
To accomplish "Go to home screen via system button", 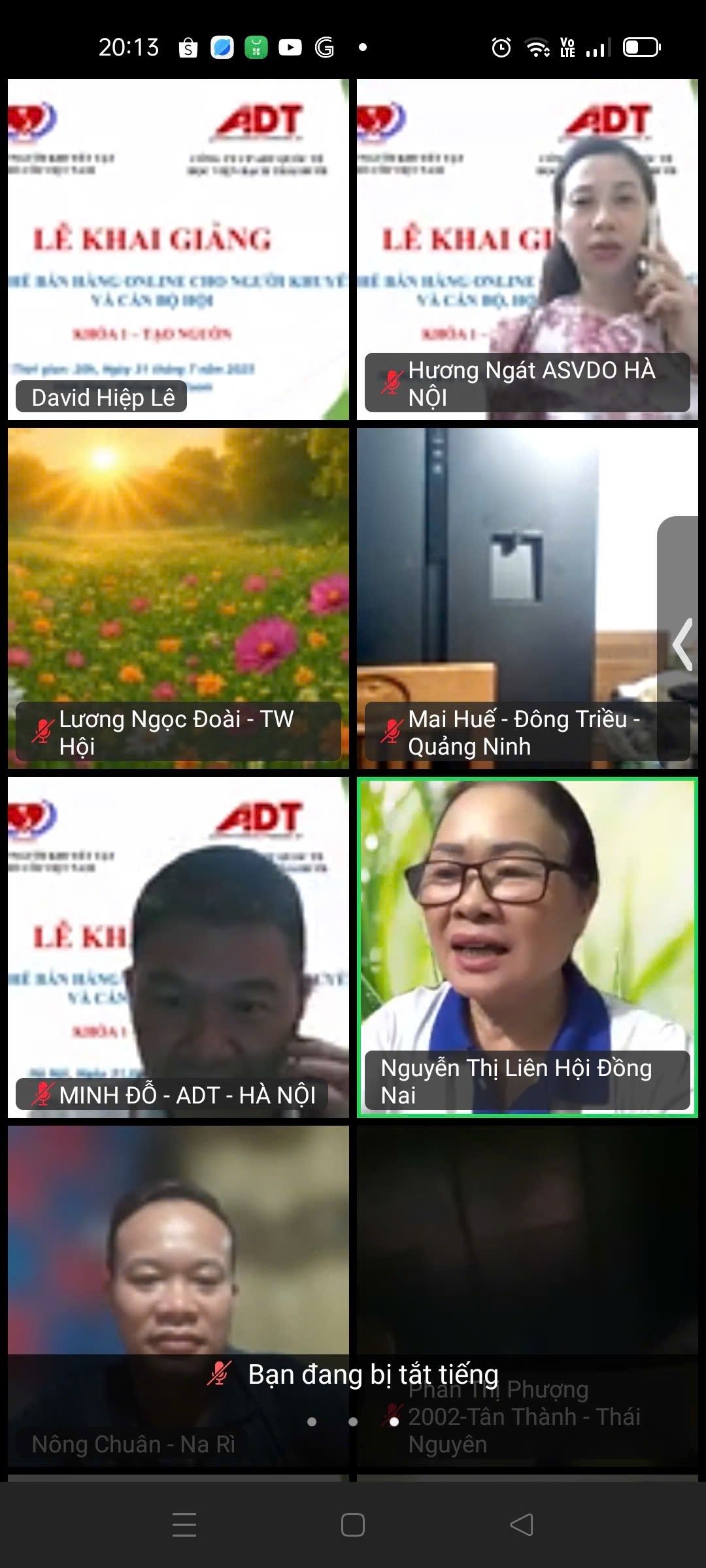I will pos(353,1525).
